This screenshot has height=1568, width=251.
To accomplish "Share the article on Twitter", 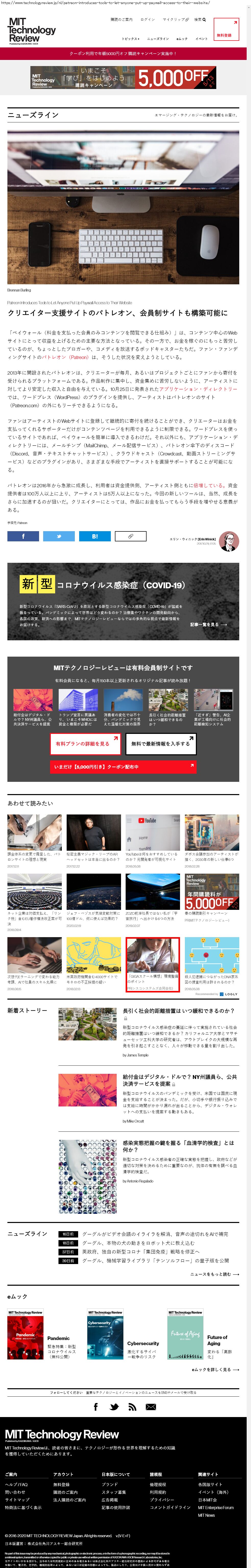I will [59, 536].
